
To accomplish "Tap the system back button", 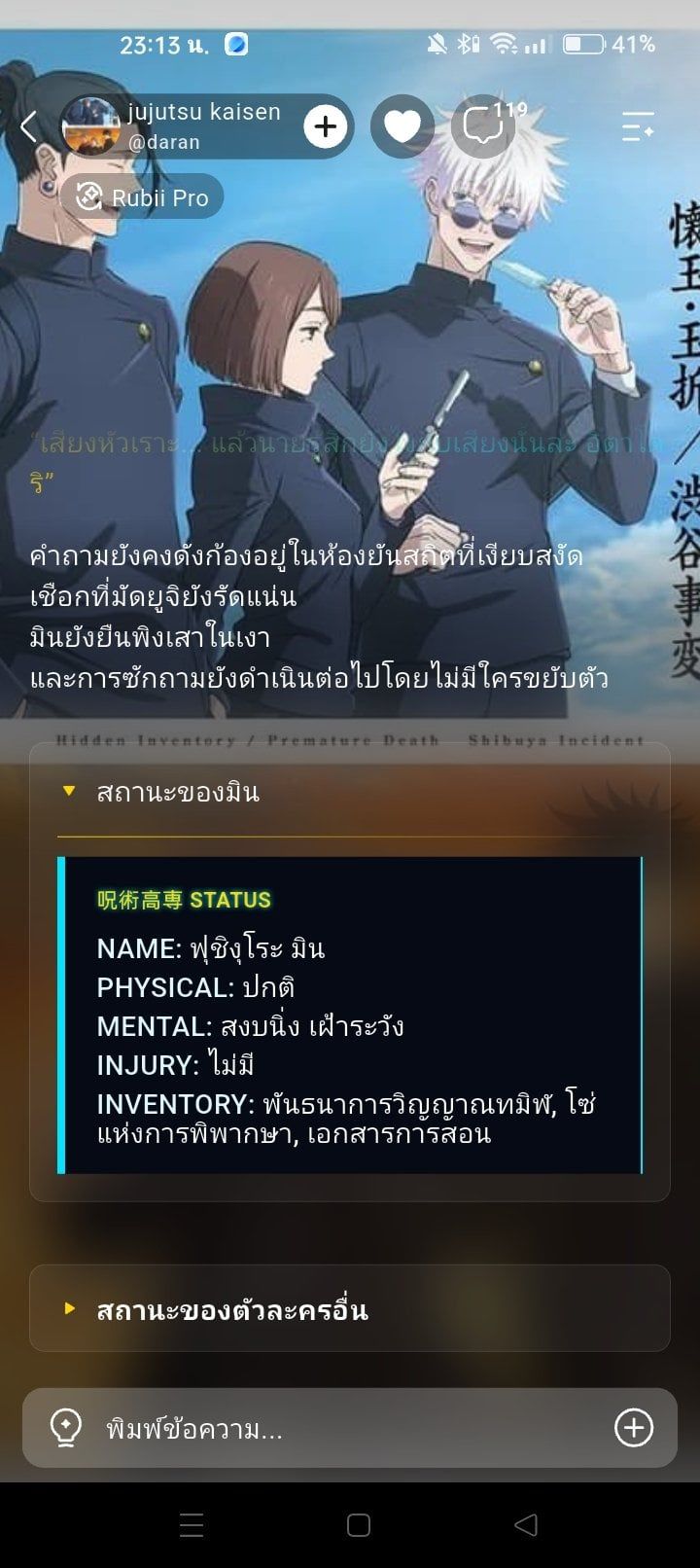I will tap(526, 1524).
